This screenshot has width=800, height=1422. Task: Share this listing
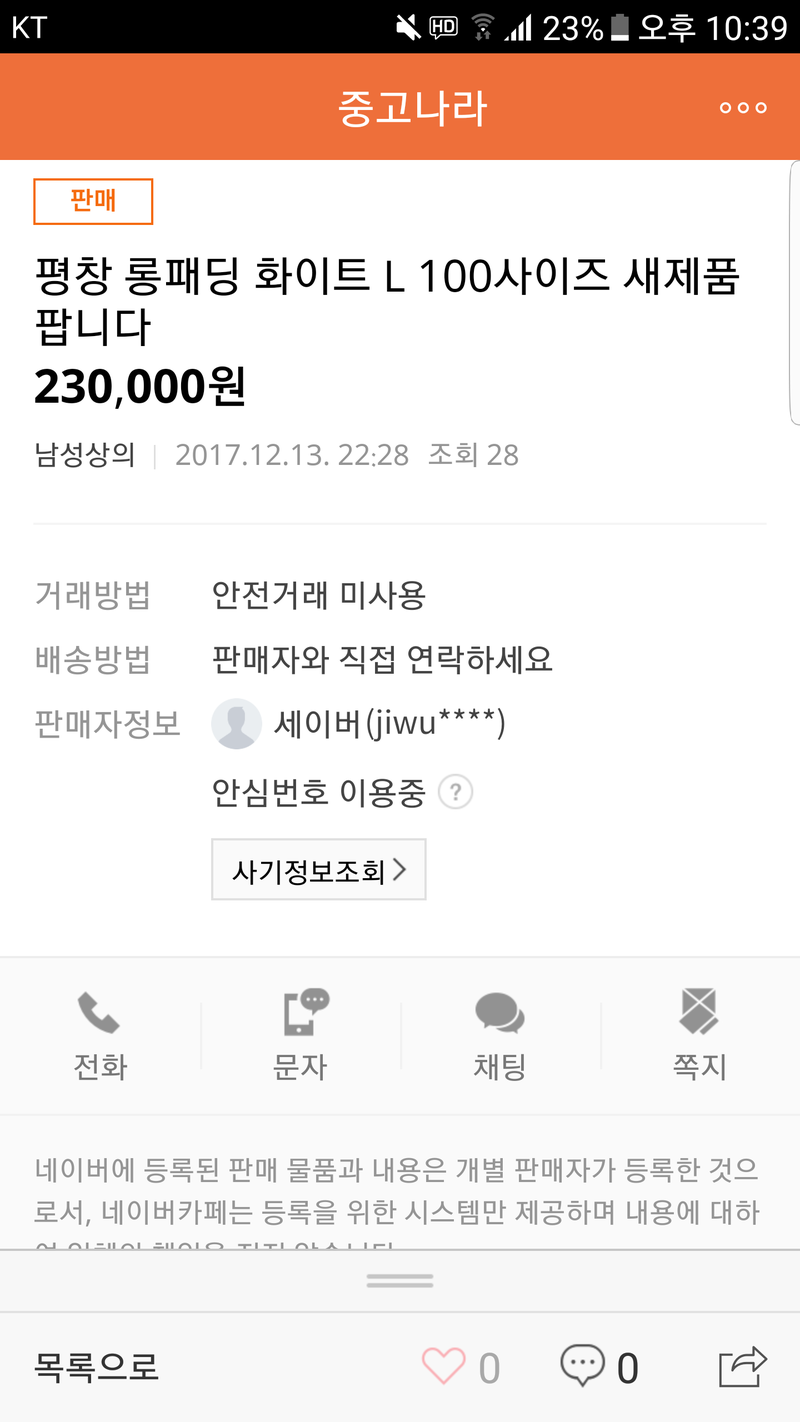pyautogui.click(x=743, y=1366)
